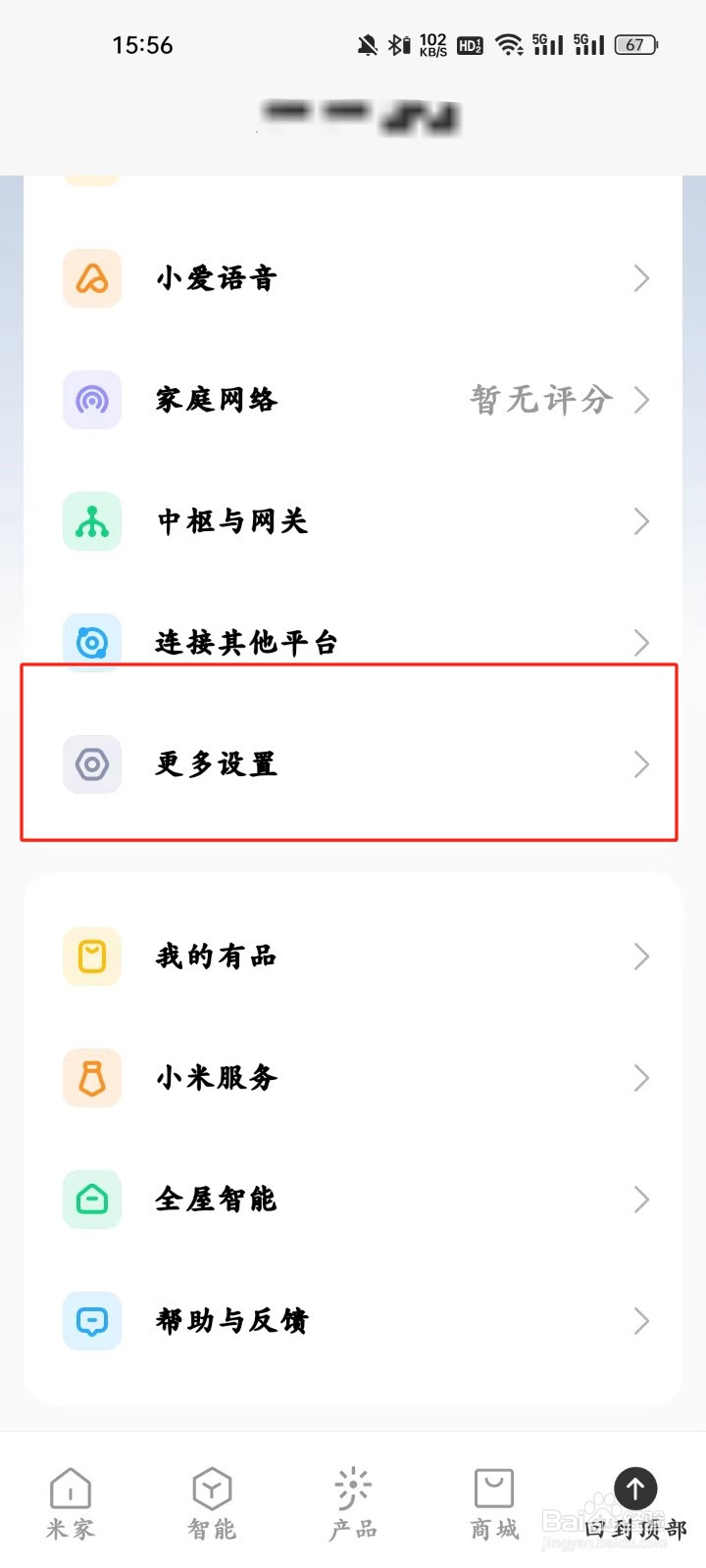Tap the 帮助与反馈 feedback icon

point(91,1321)
